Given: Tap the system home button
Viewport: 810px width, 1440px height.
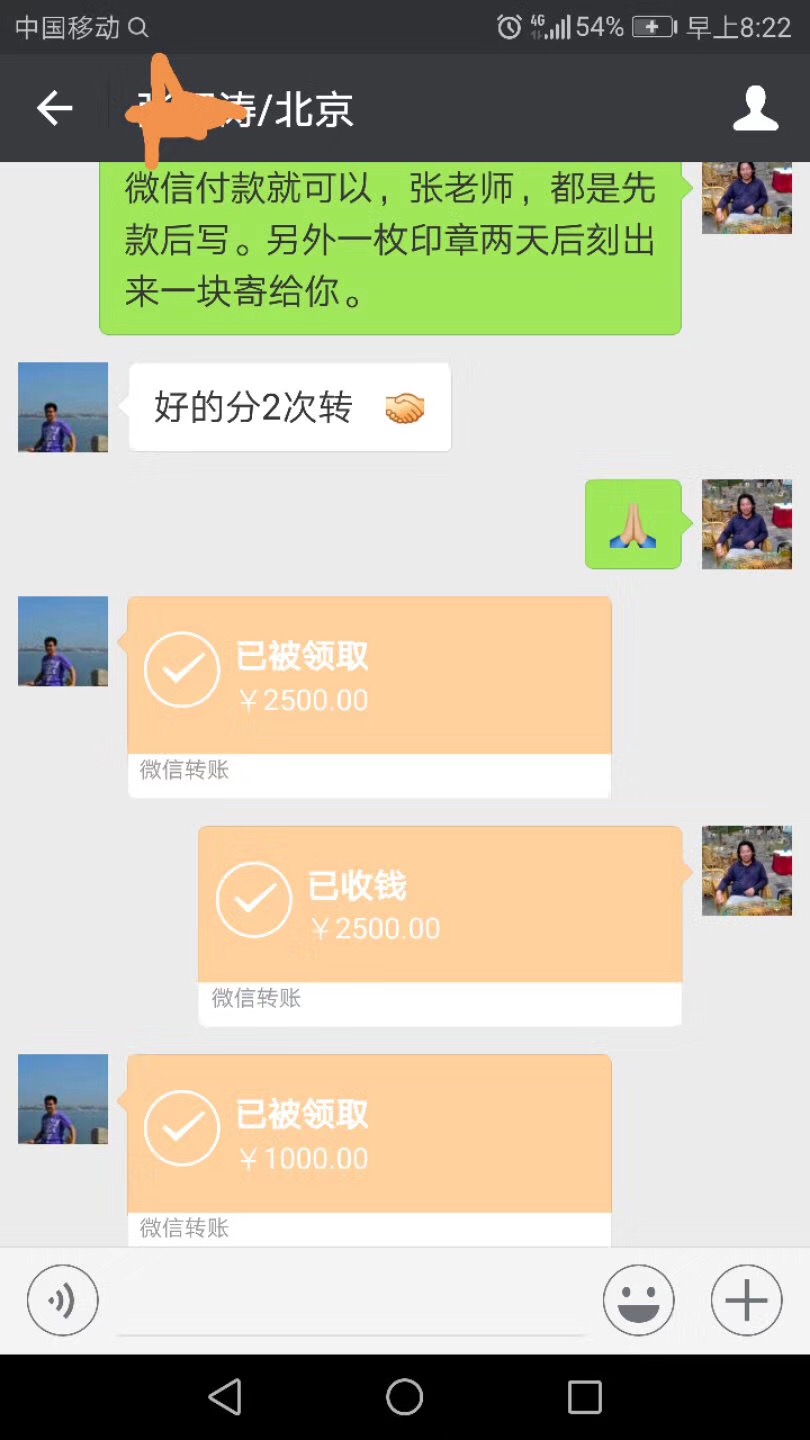Looking at the screenshot, I should (x=404, y=1397).
